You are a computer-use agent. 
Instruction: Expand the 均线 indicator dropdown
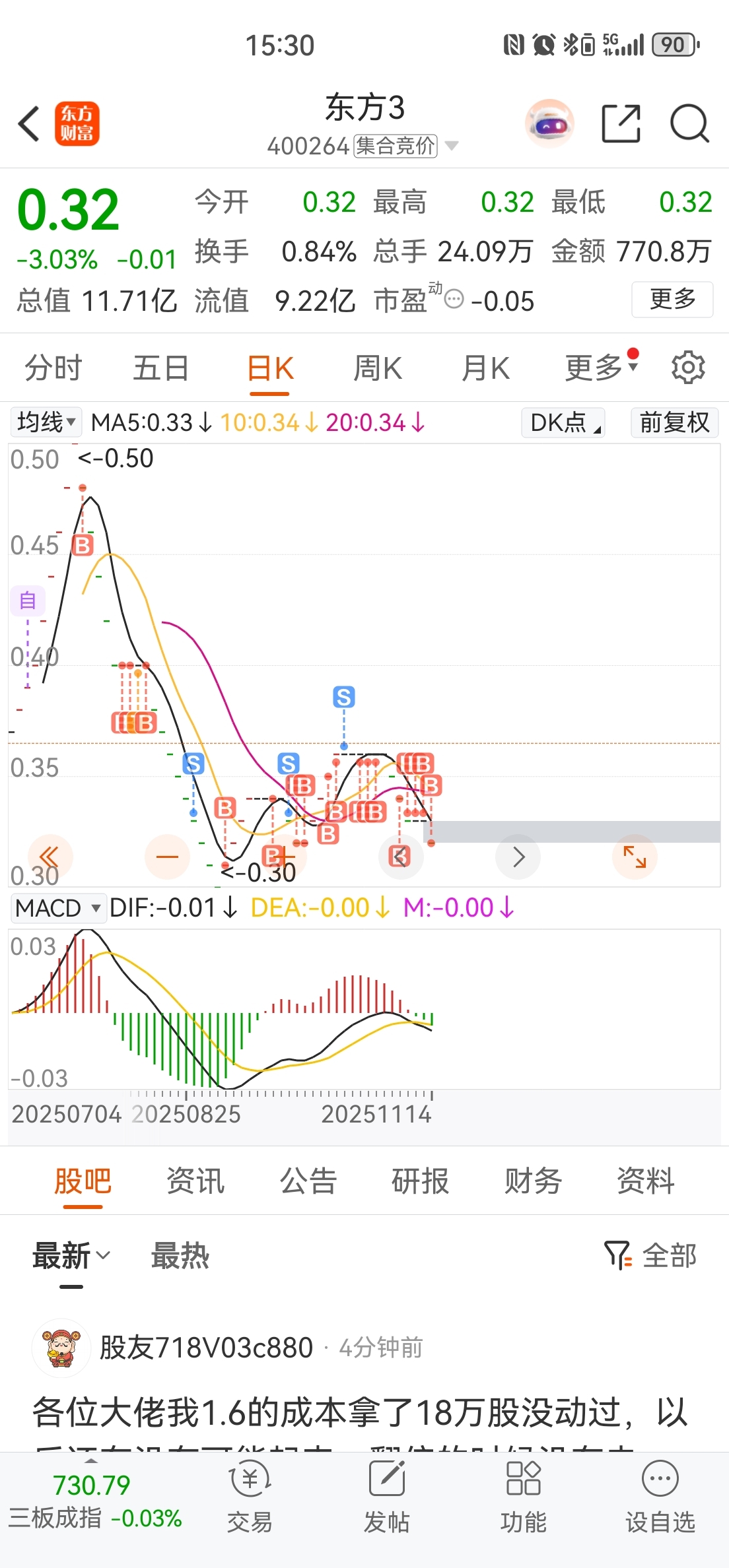46,422
